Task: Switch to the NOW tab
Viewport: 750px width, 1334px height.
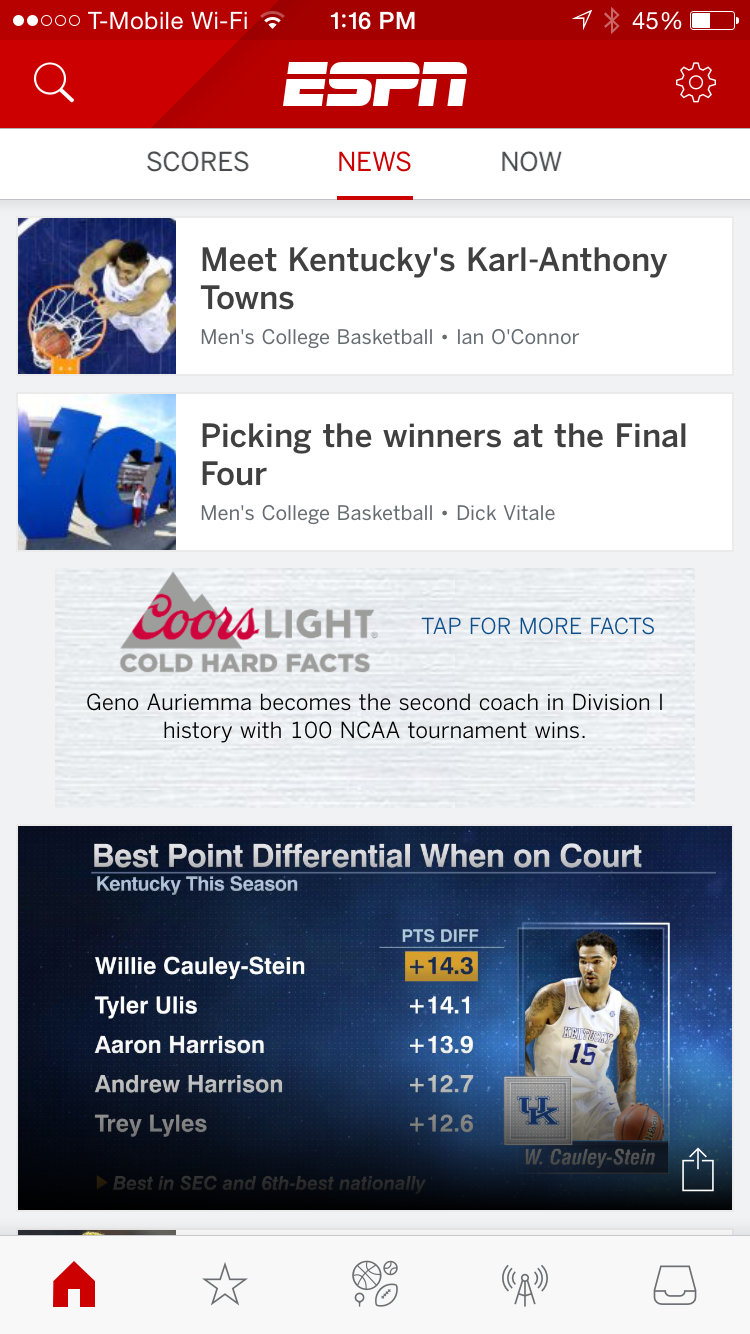Action: click(x=531, y=162)
